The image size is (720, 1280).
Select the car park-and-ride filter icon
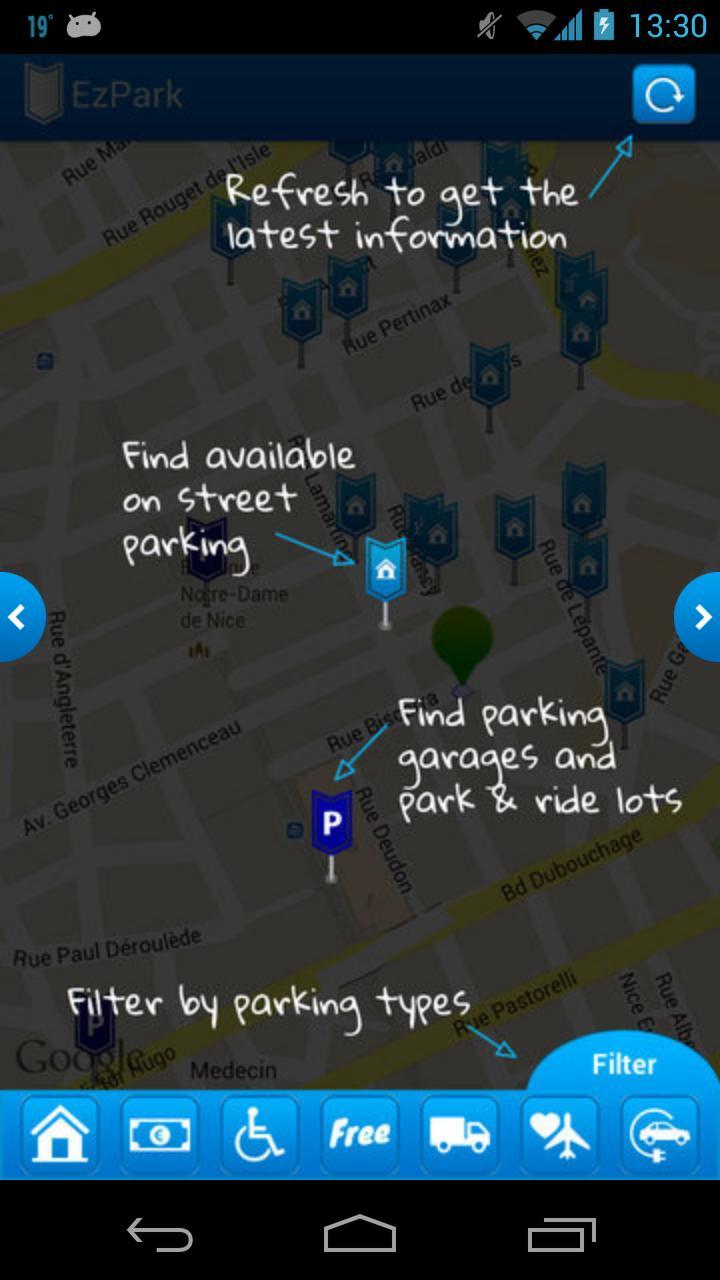(661, 1133)
